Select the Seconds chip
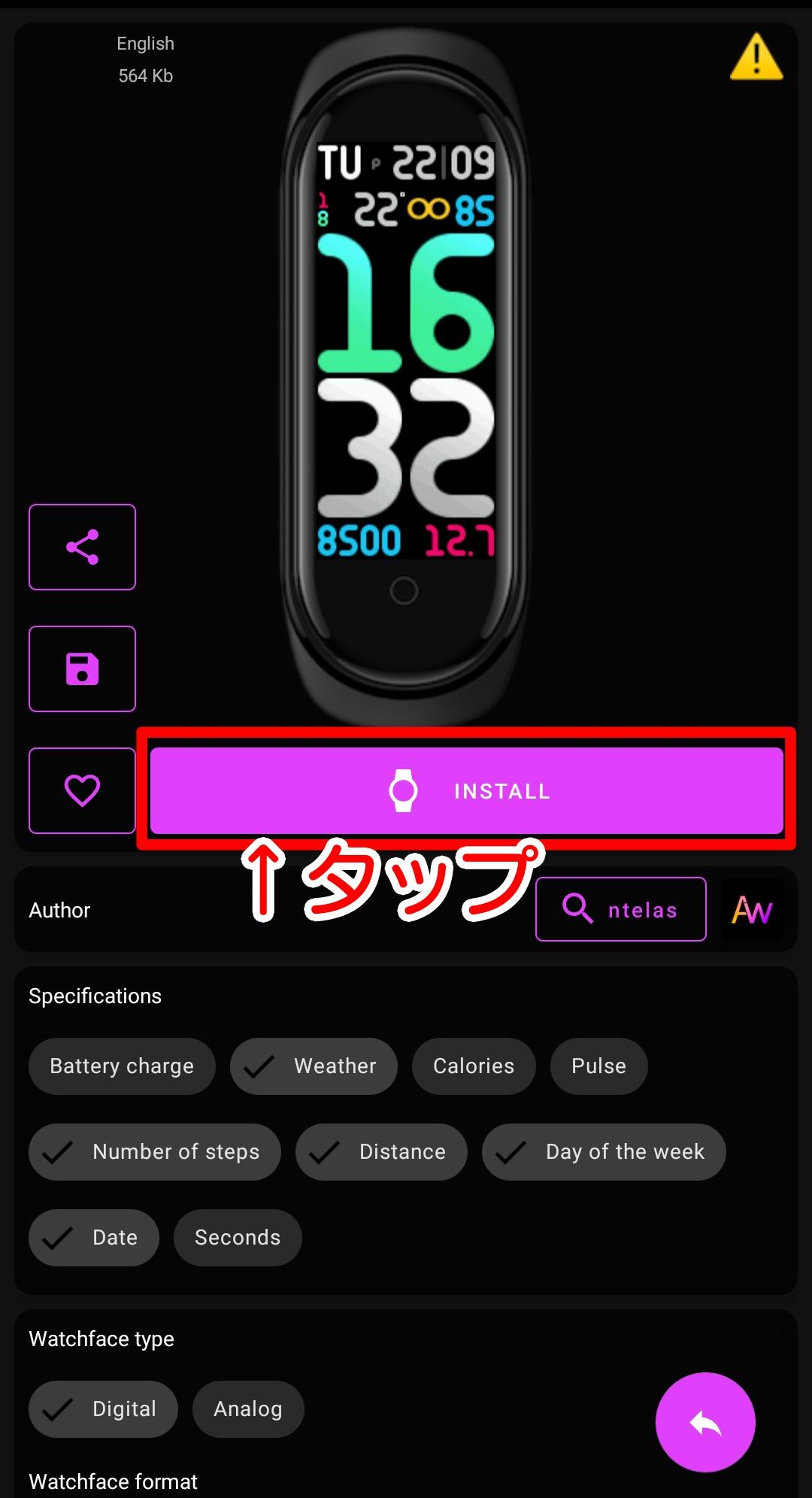Viewport: 812px width, 1498px height. click(x=238, y=1237)
